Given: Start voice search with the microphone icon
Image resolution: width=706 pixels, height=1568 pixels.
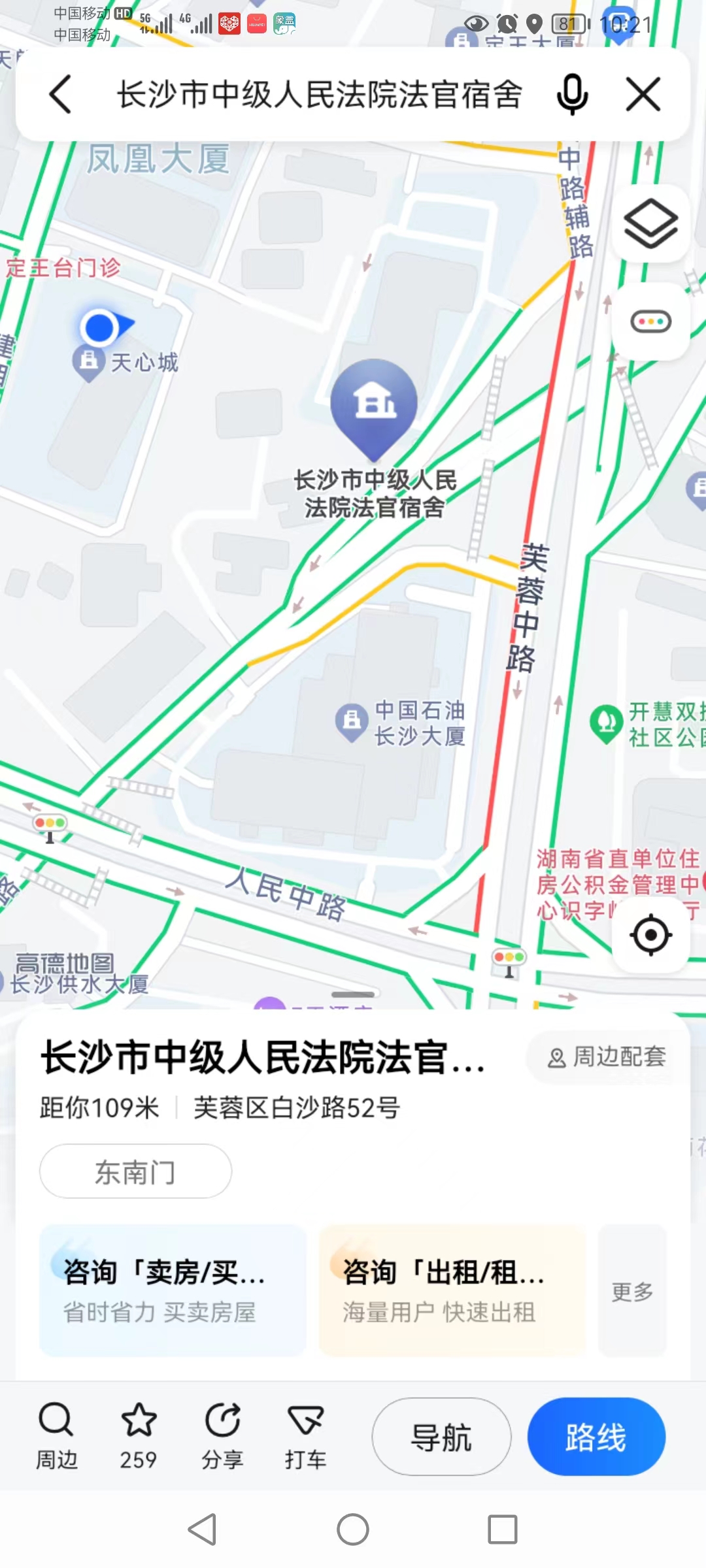Looking at the screenshot, I should (x=572, y=95).
